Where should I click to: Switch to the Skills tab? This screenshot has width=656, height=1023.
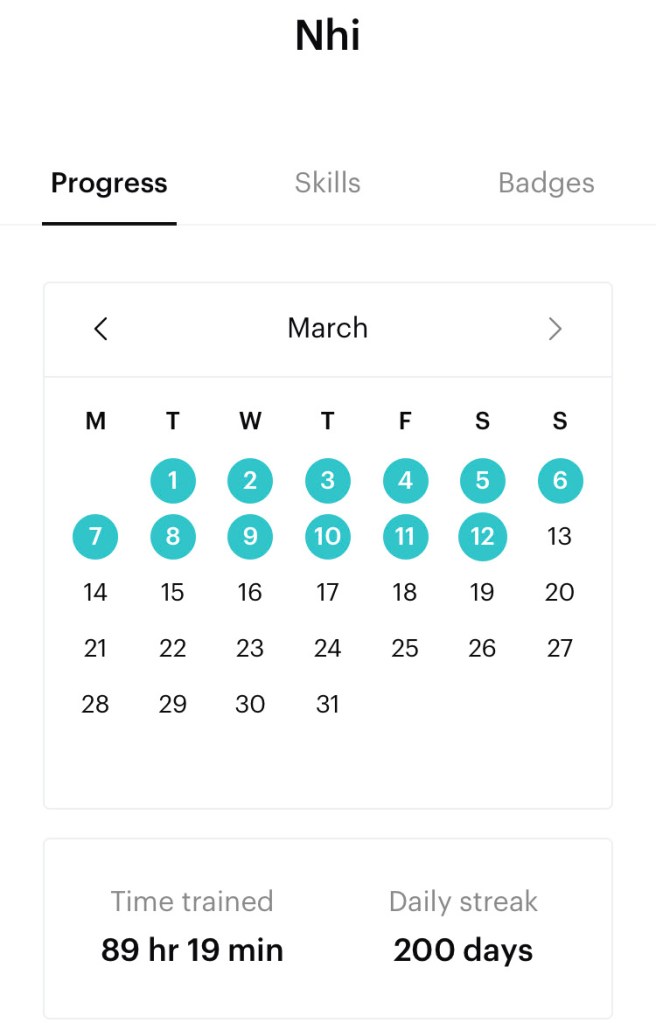(327, 183)
